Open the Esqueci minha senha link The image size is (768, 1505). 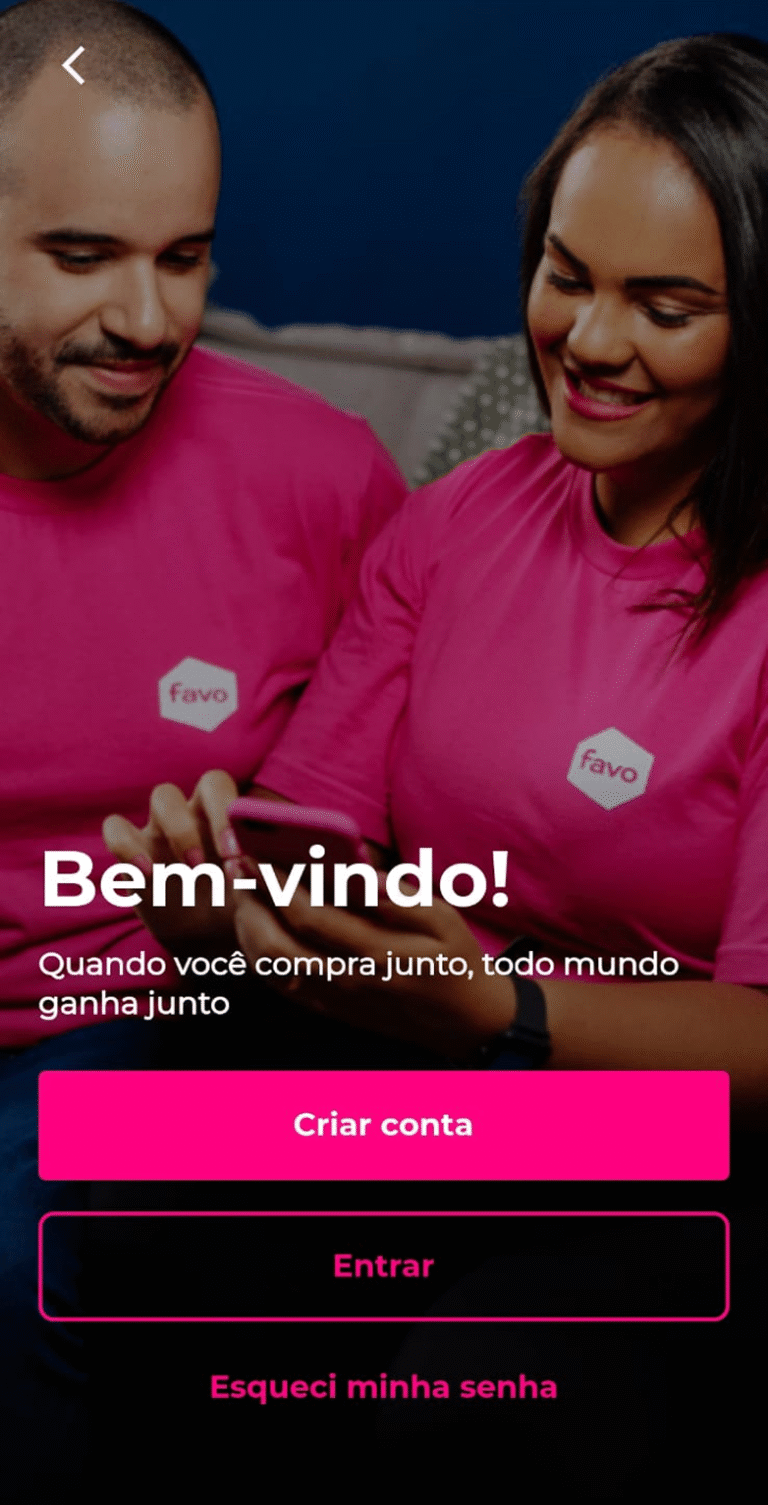point(384,1387)
